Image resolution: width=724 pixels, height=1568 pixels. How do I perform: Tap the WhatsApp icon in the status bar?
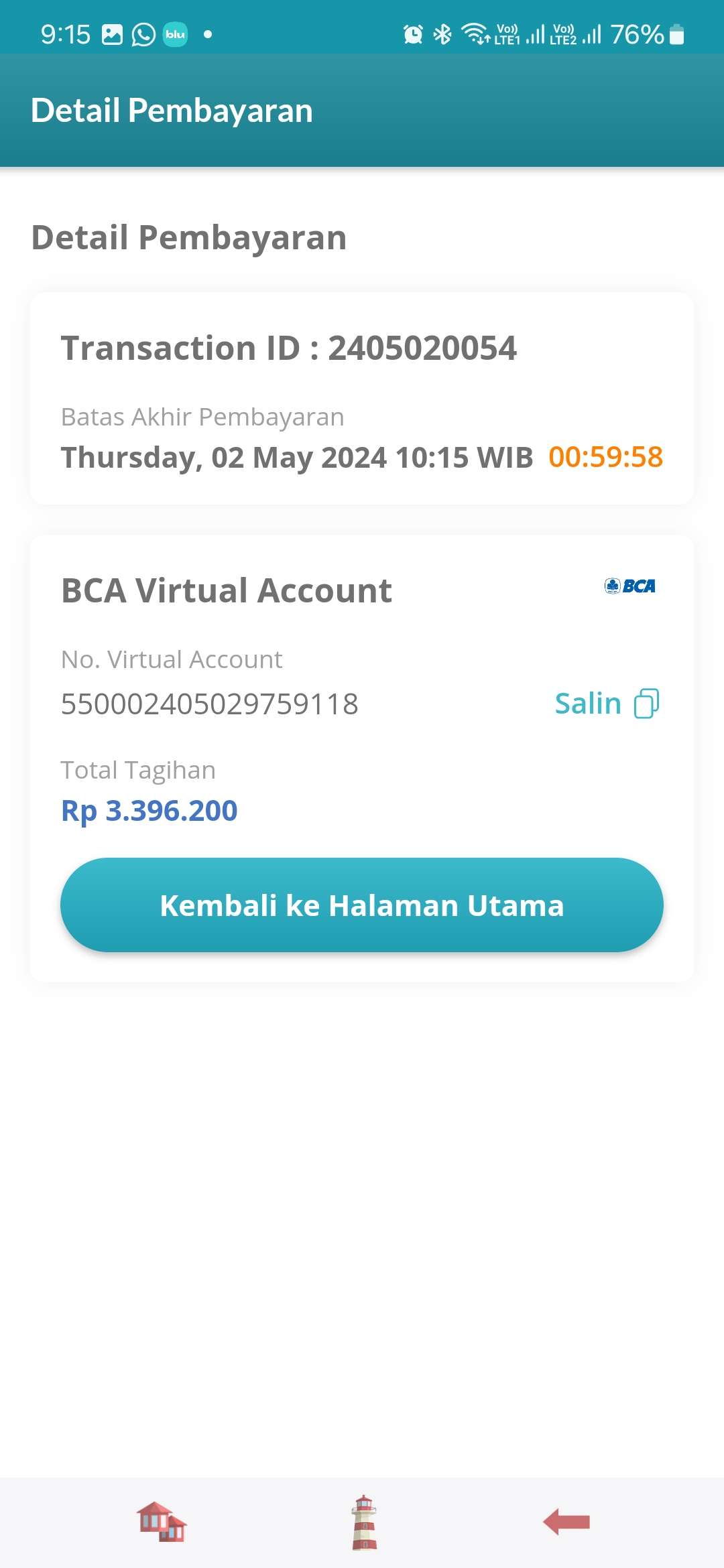(x=141, y=34)
